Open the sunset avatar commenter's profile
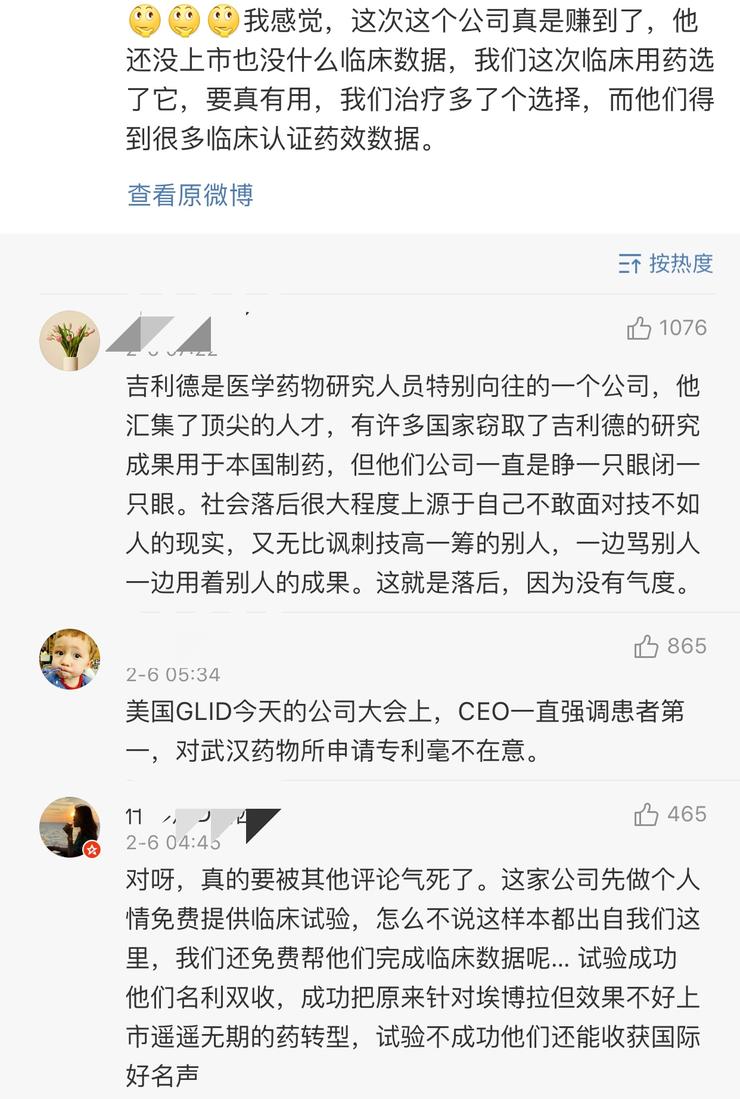The image size is (740, 1099). pyautogui.click(x=70, y=827)
